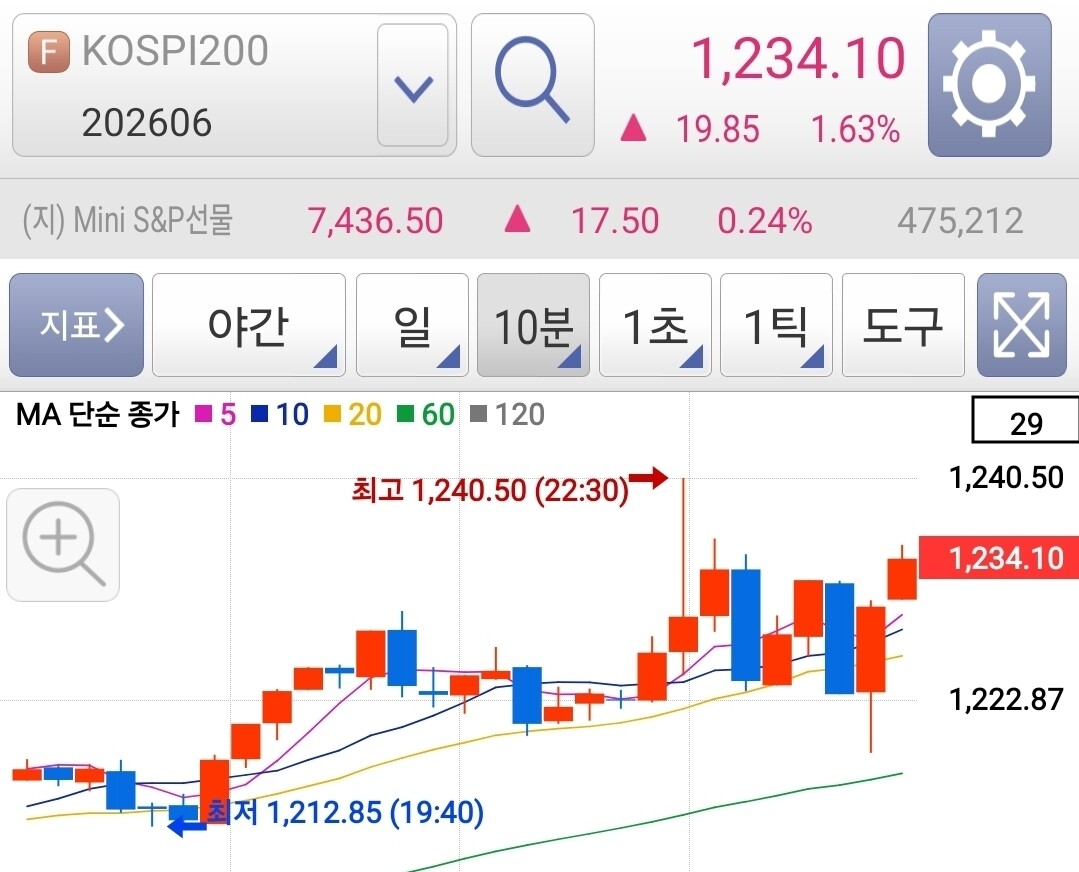Open the 도구 tools menu

(x=903, y=325)
